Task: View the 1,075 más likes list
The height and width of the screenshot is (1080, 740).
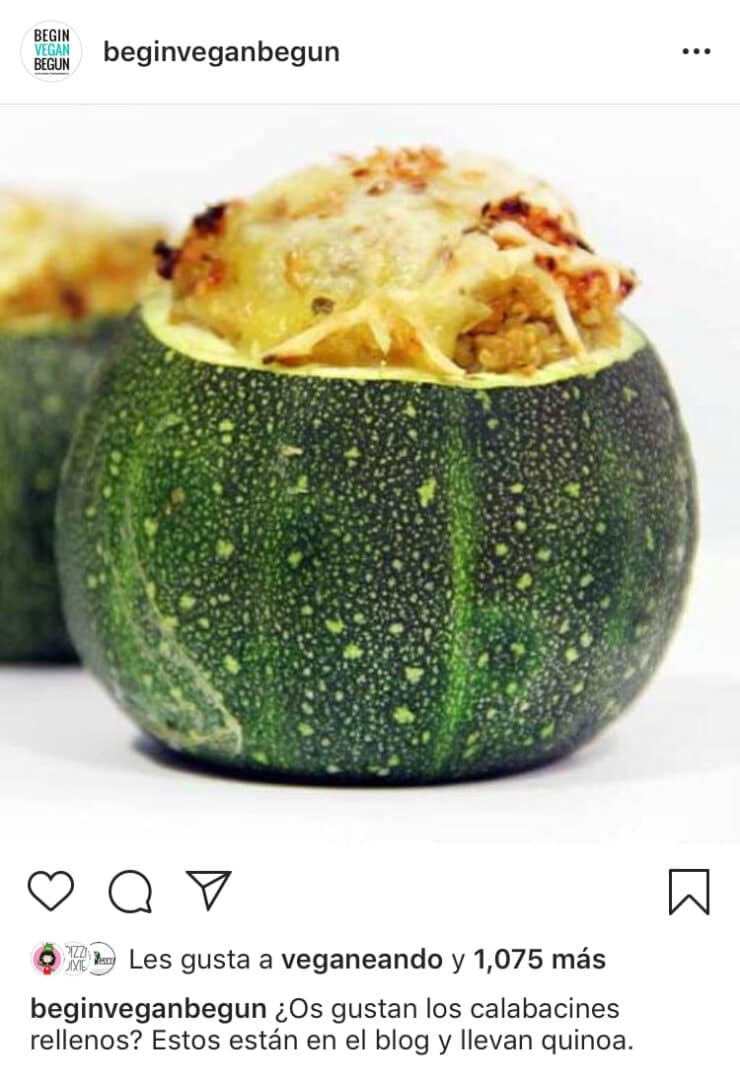Action: pyautogui.click(x=538, y=960)
